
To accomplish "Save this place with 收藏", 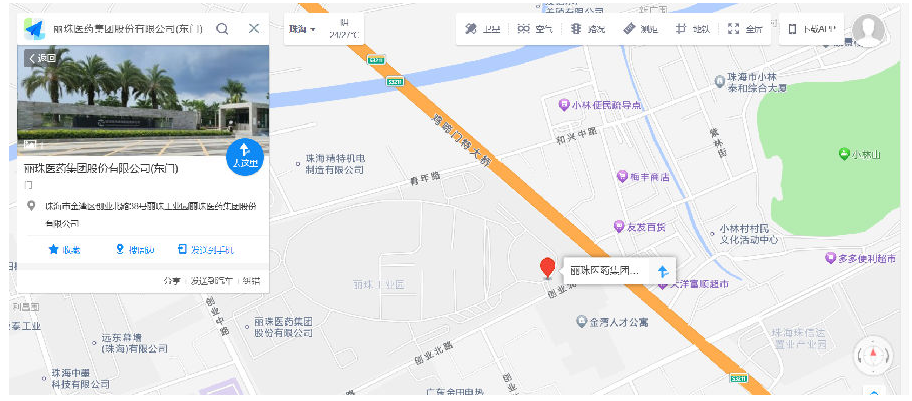I will coord(64,249).
